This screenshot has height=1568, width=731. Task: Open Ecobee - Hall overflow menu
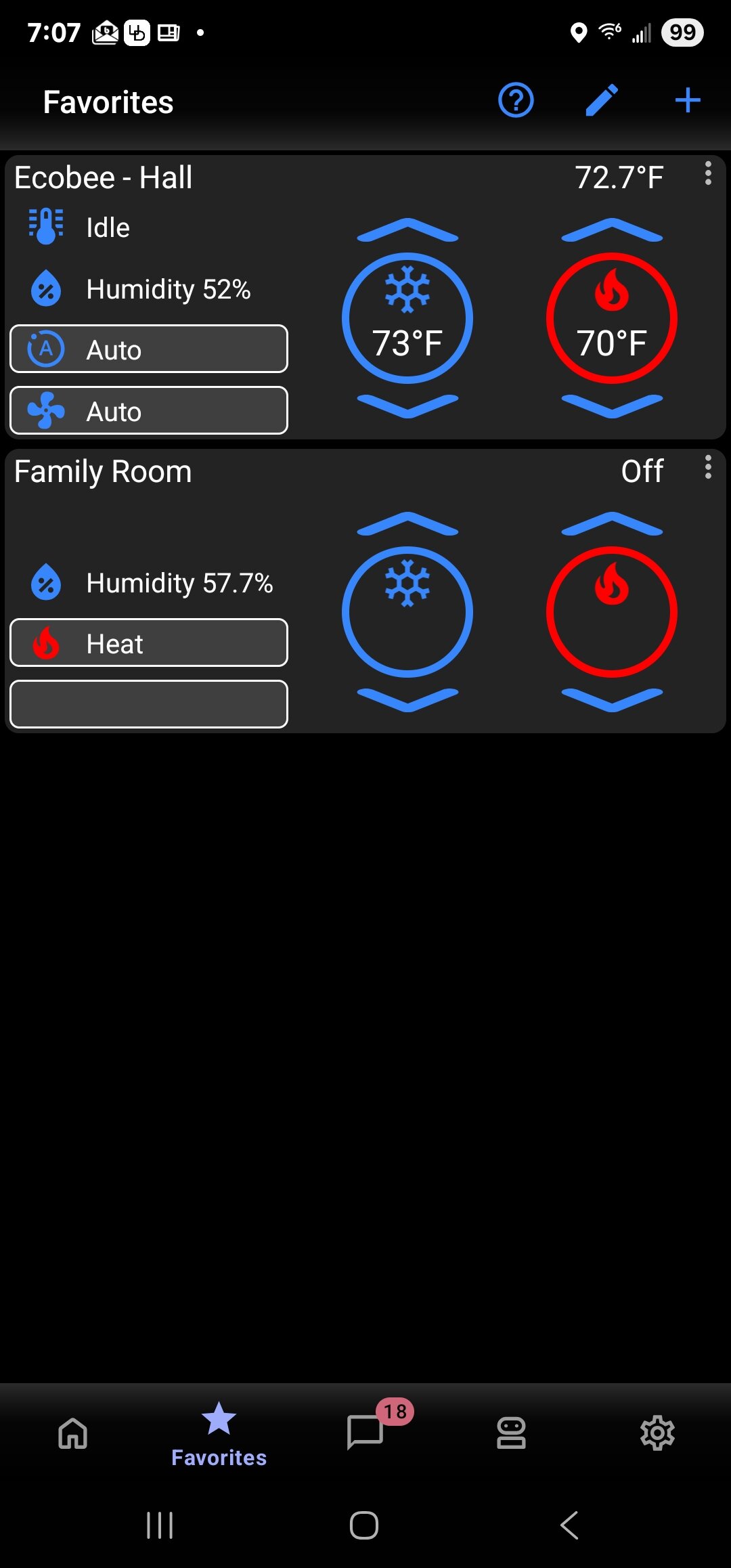pos(708,174)
